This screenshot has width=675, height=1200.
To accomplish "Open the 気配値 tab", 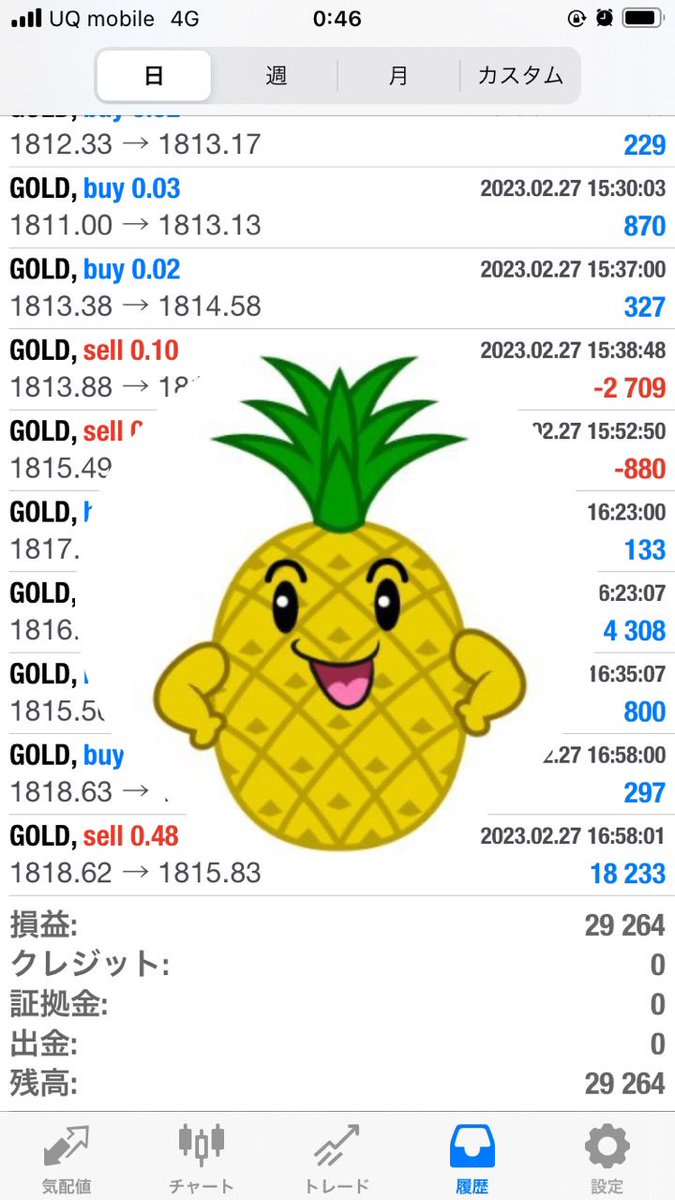I will 66,1157.
